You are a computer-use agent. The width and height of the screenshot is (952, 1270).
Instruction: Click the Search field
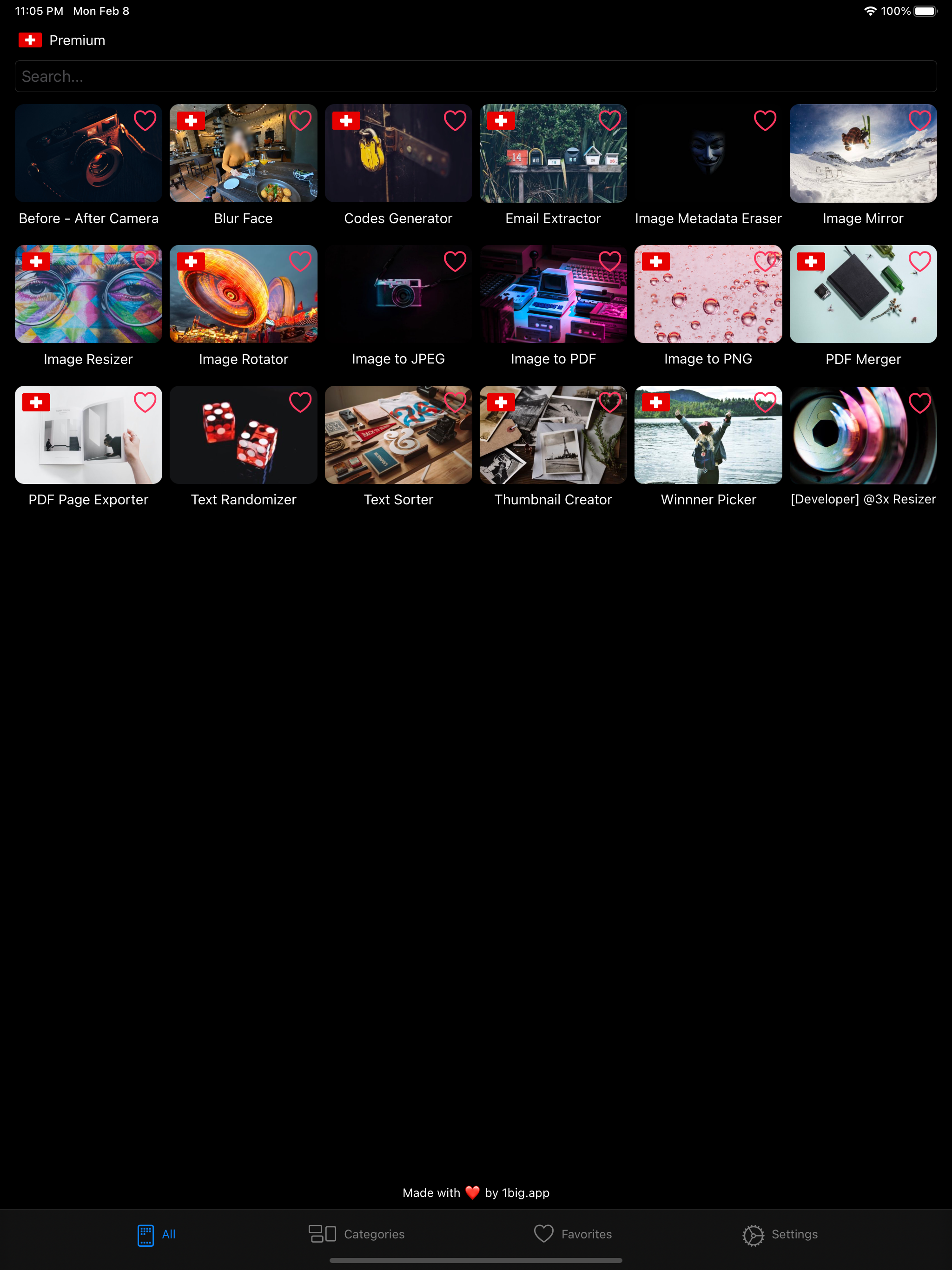476,76
